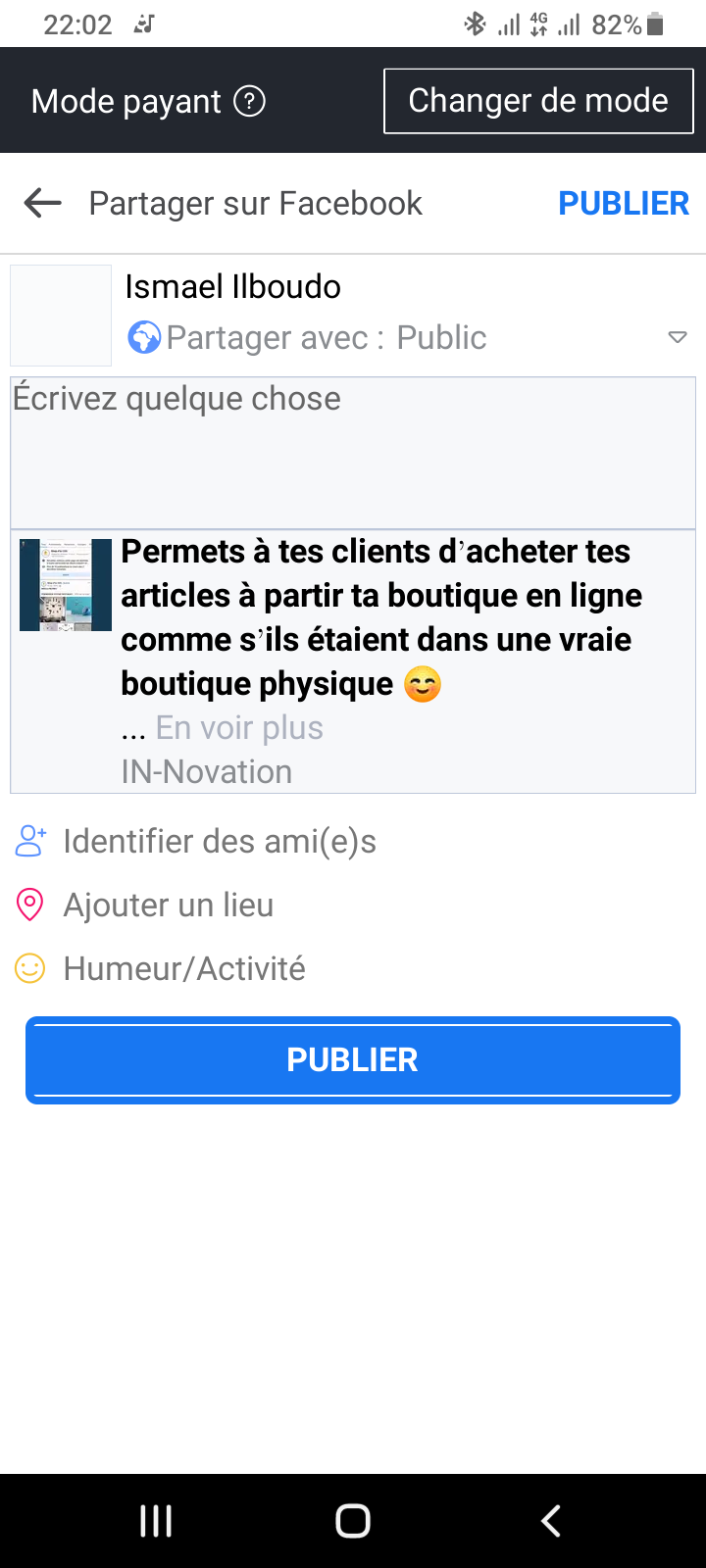Open Humeur/Activité options

184,969
